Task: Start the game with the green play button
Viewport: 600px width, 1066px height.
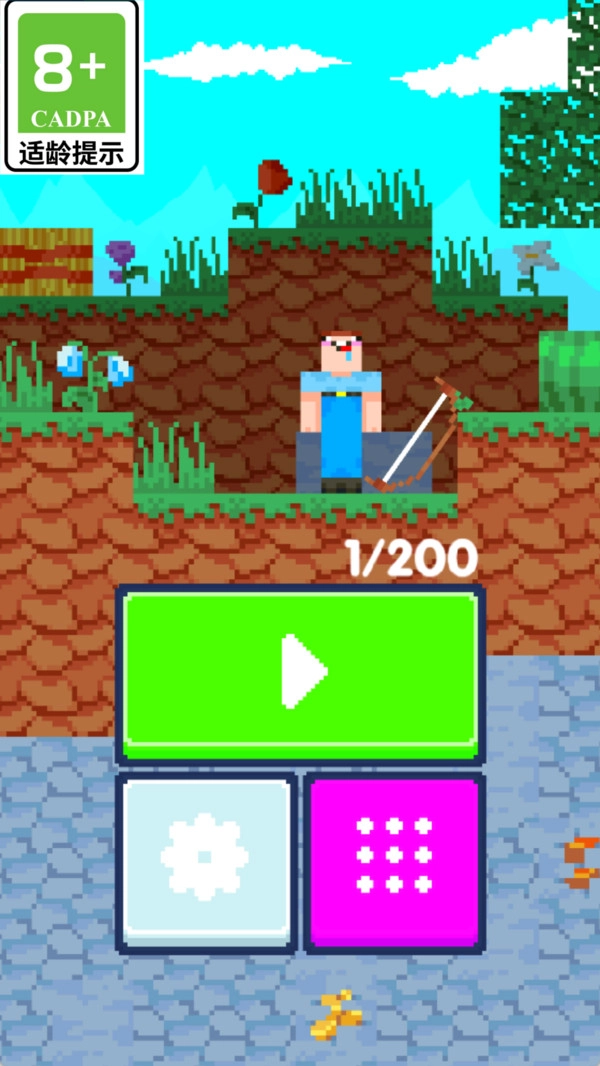Action: [x=300, y=672]
